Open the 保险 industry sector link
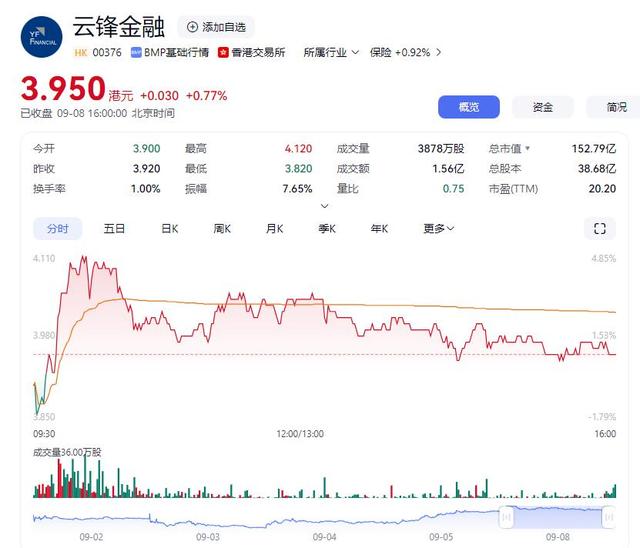This screenshot has width=640, height=548. click(x=405, y=52)
